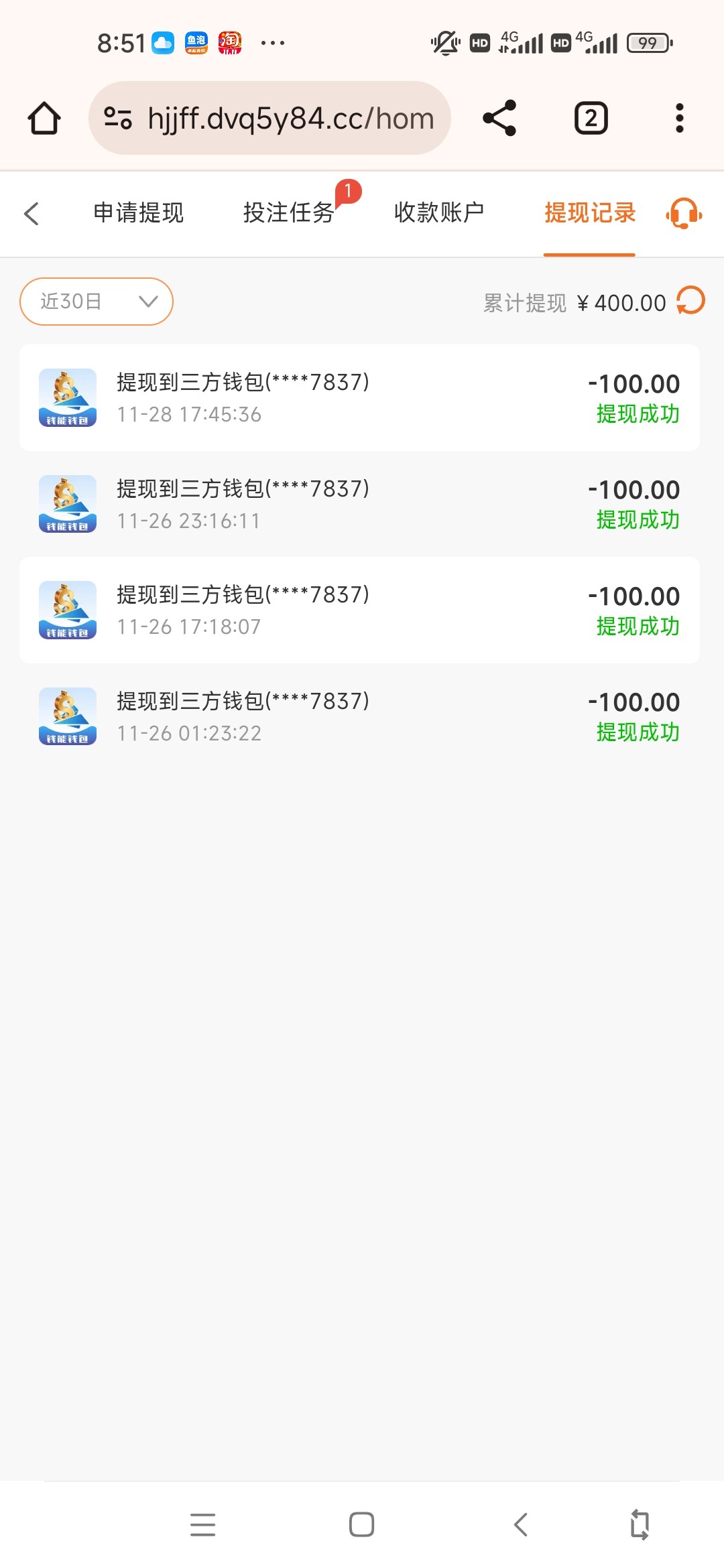Open the withdrawal from 11-28 17:45:36

tap(359, 398)
